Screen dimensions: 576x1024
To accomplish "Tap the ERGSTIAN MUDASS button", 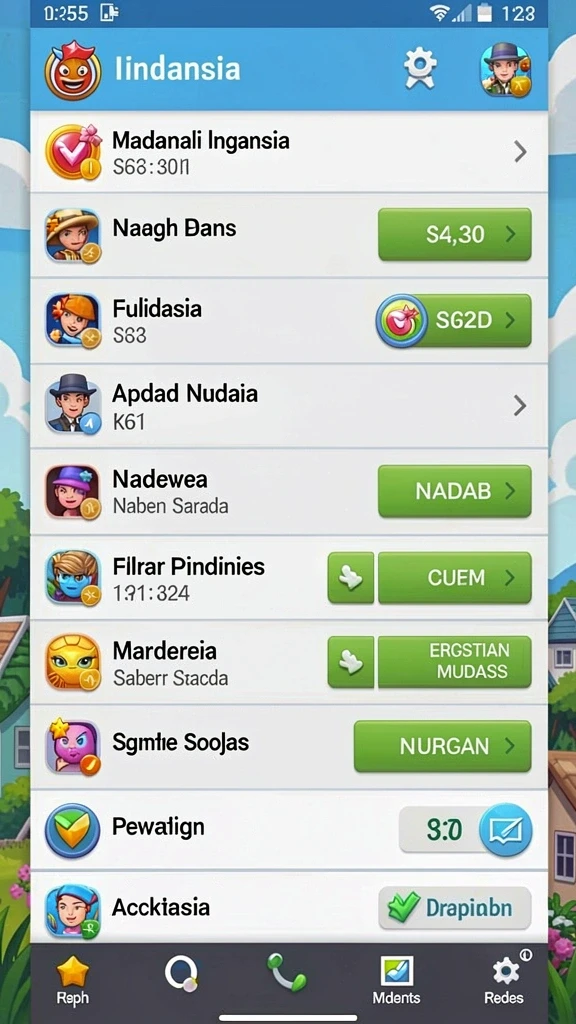I will click(455, 662).
